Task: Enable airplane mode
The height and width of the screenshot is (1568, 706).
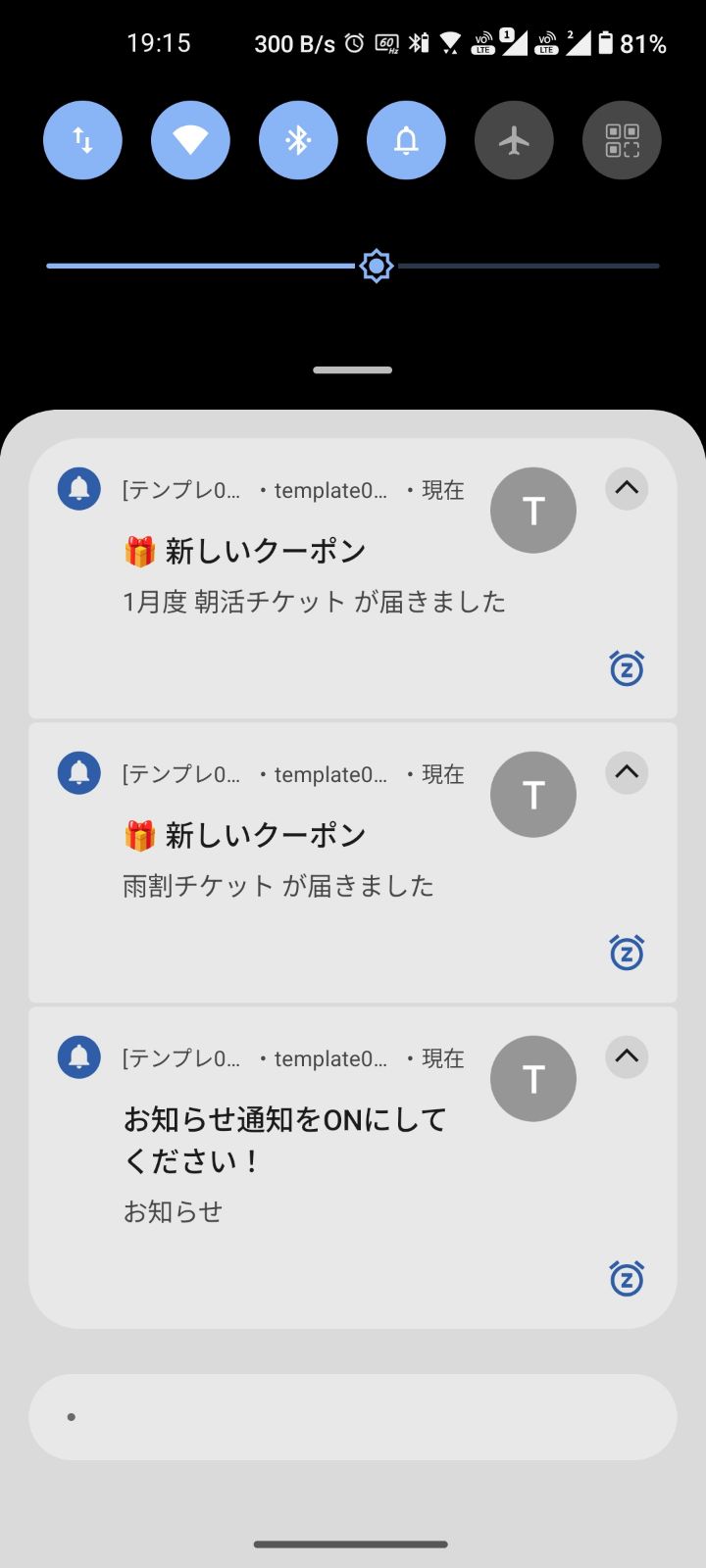Action: click(x=514, y=140)
